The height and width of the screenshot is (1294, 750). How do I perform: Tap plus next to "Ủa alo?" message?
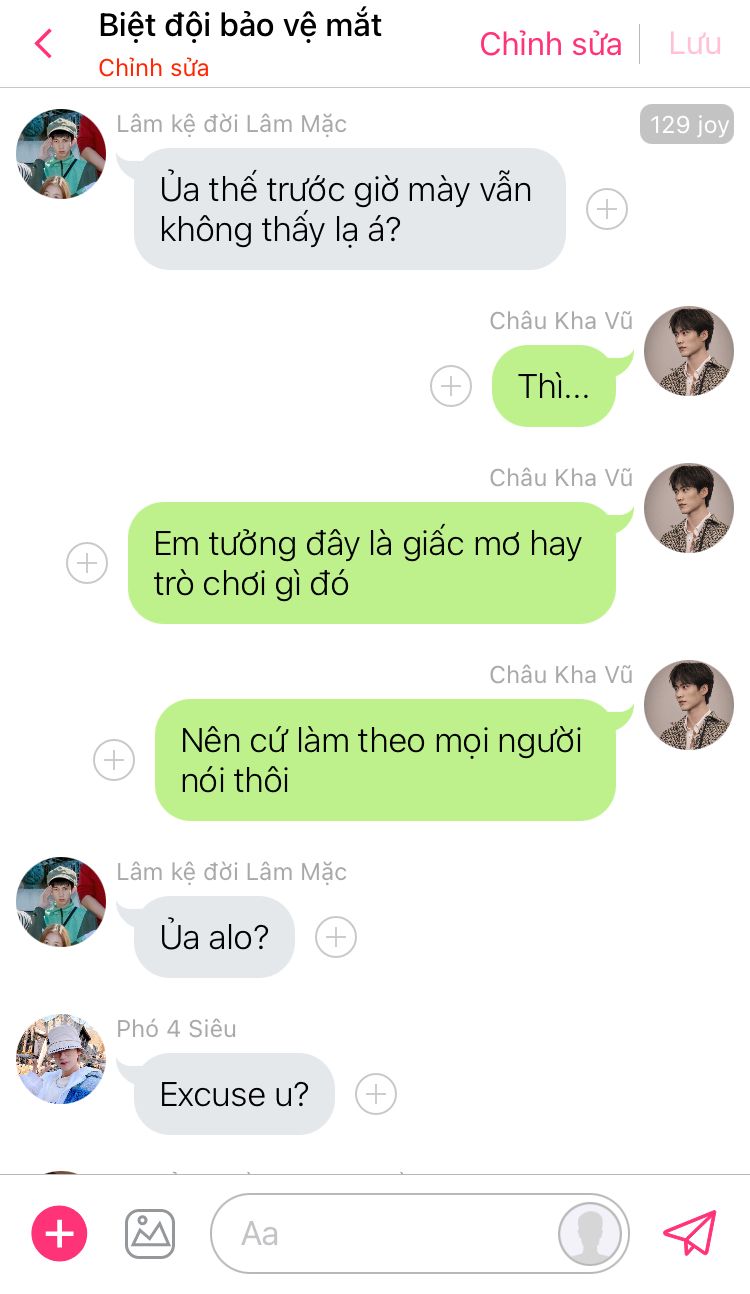pos(336,937)
